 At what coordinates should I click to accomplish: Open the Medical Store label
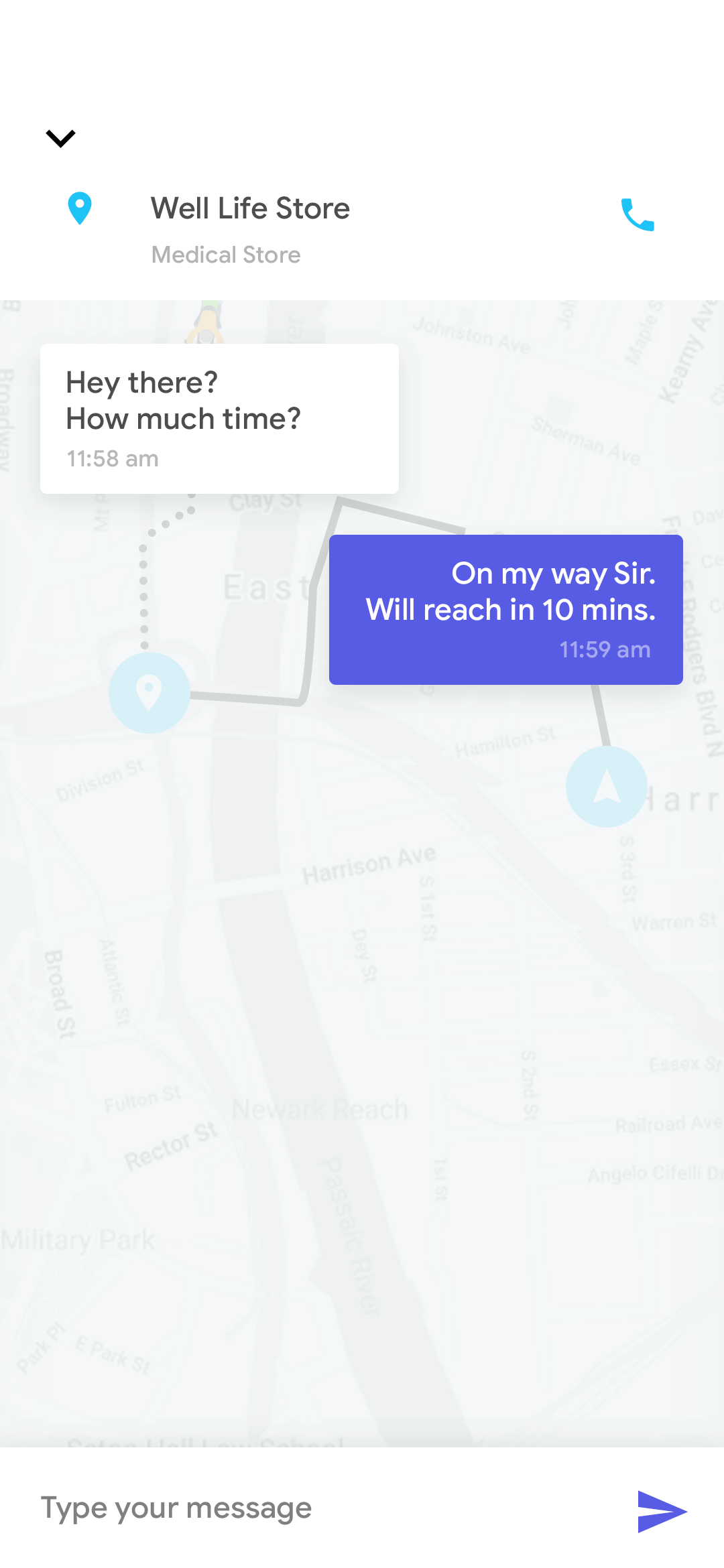click(x=226, y=255)
